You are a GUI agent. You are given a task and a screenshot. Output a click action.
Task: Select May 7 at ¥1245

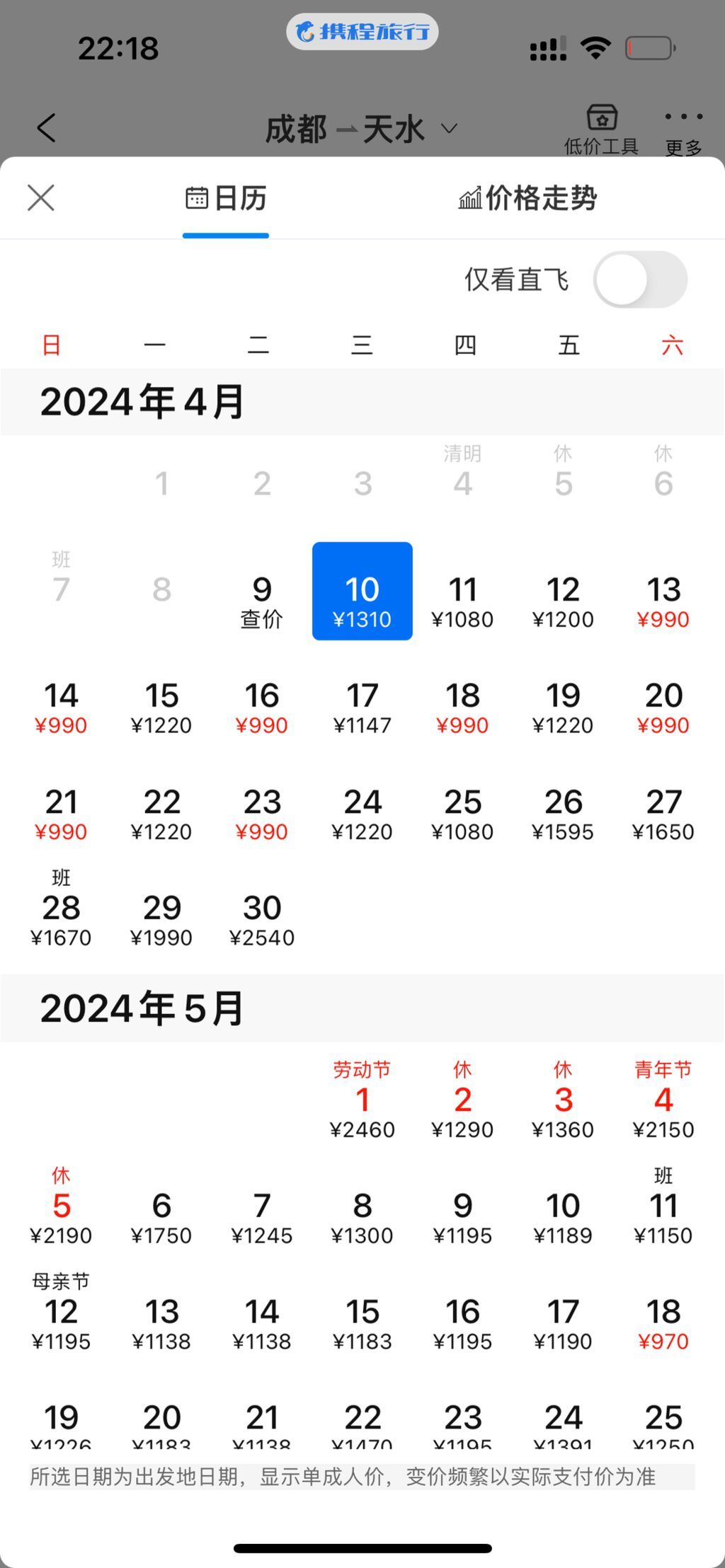pos(262,1217)
